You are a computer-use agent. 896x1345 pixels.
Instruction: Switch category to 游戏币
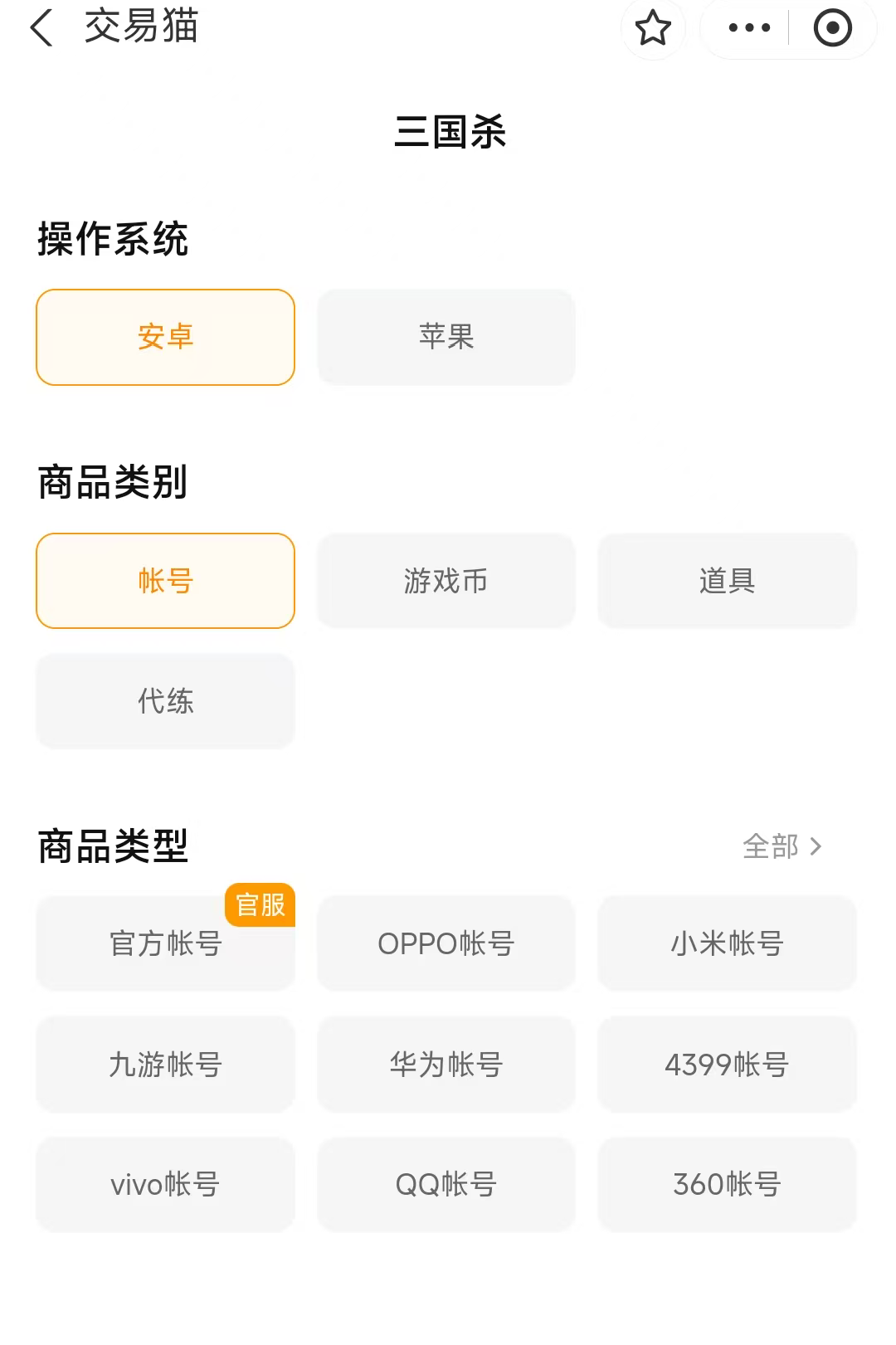pyautogui.click(x=446, y=581)
